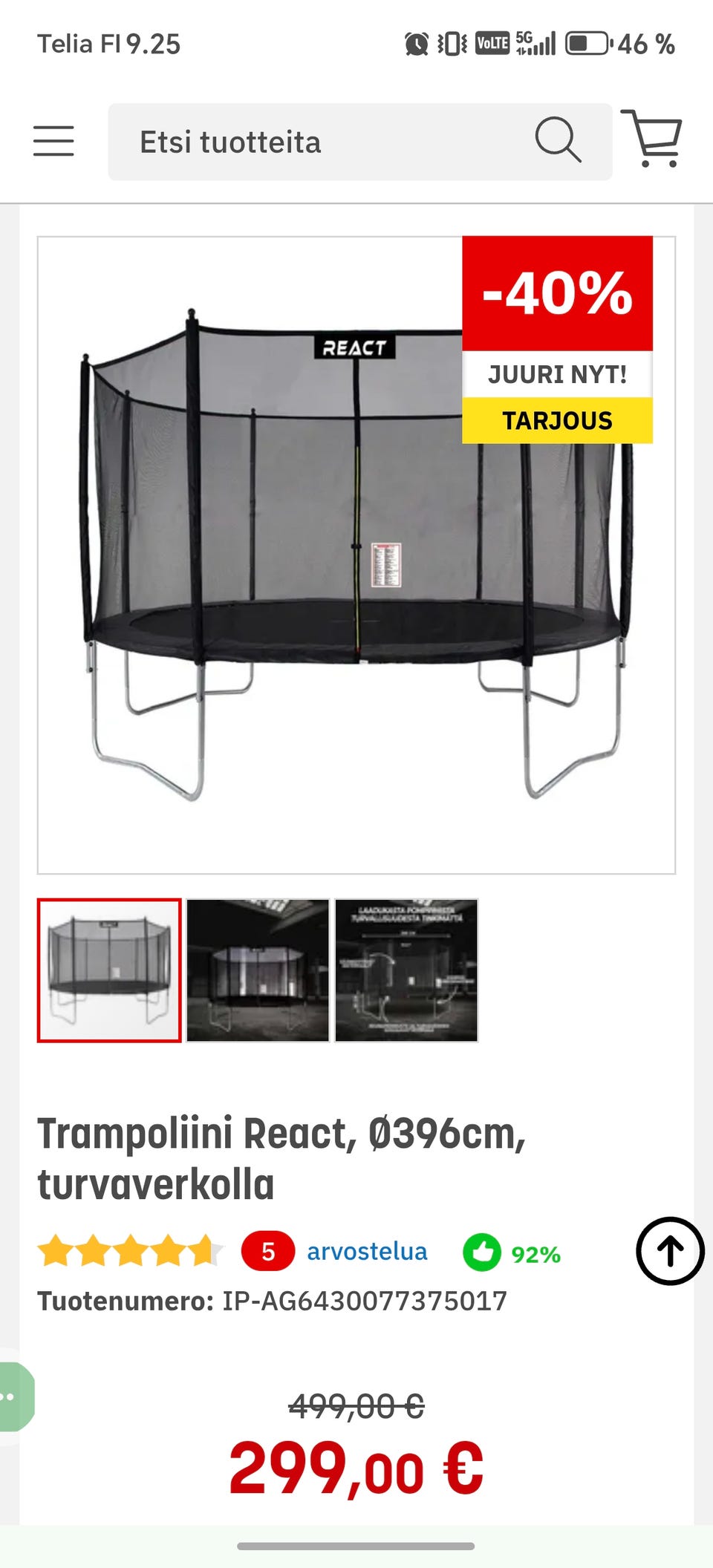Open the 5 arvostelua reviews link
This screenshot has height=1568, width=713.
[335, 1252]
